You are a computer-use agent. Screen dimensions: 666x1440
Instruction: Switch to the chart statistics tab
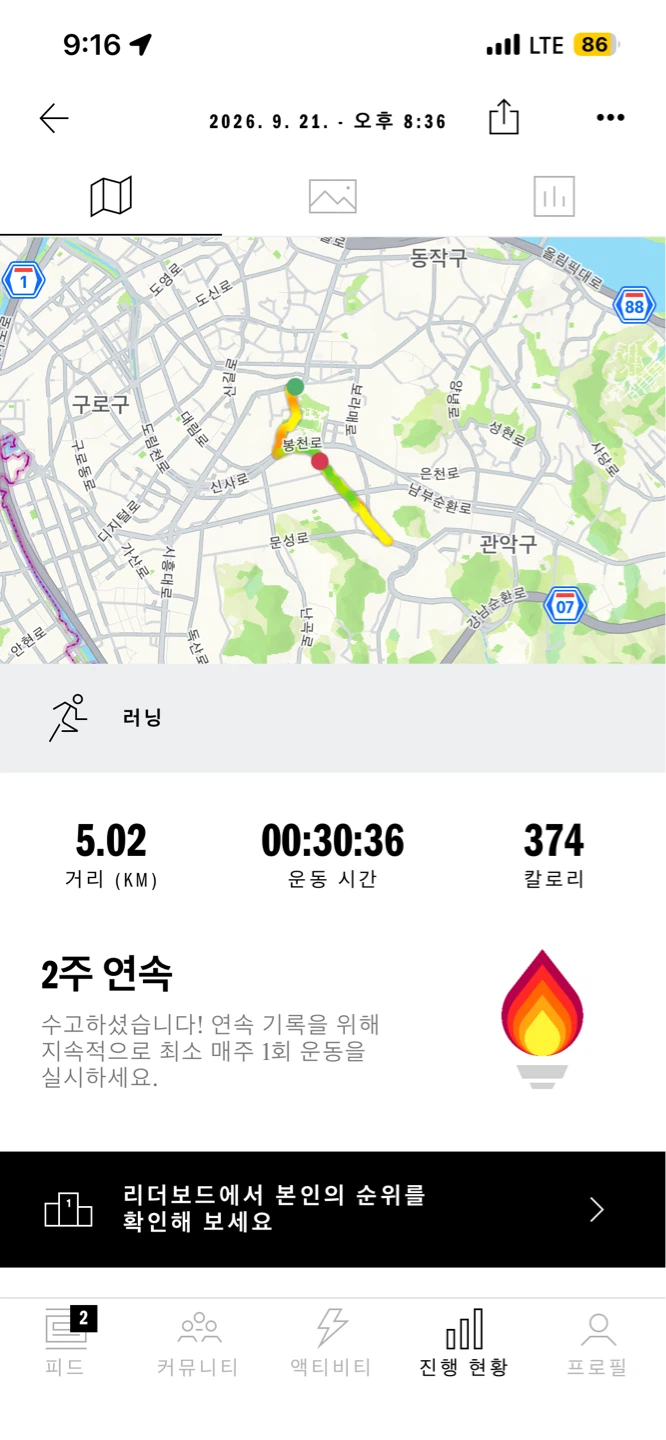[554, 196]
